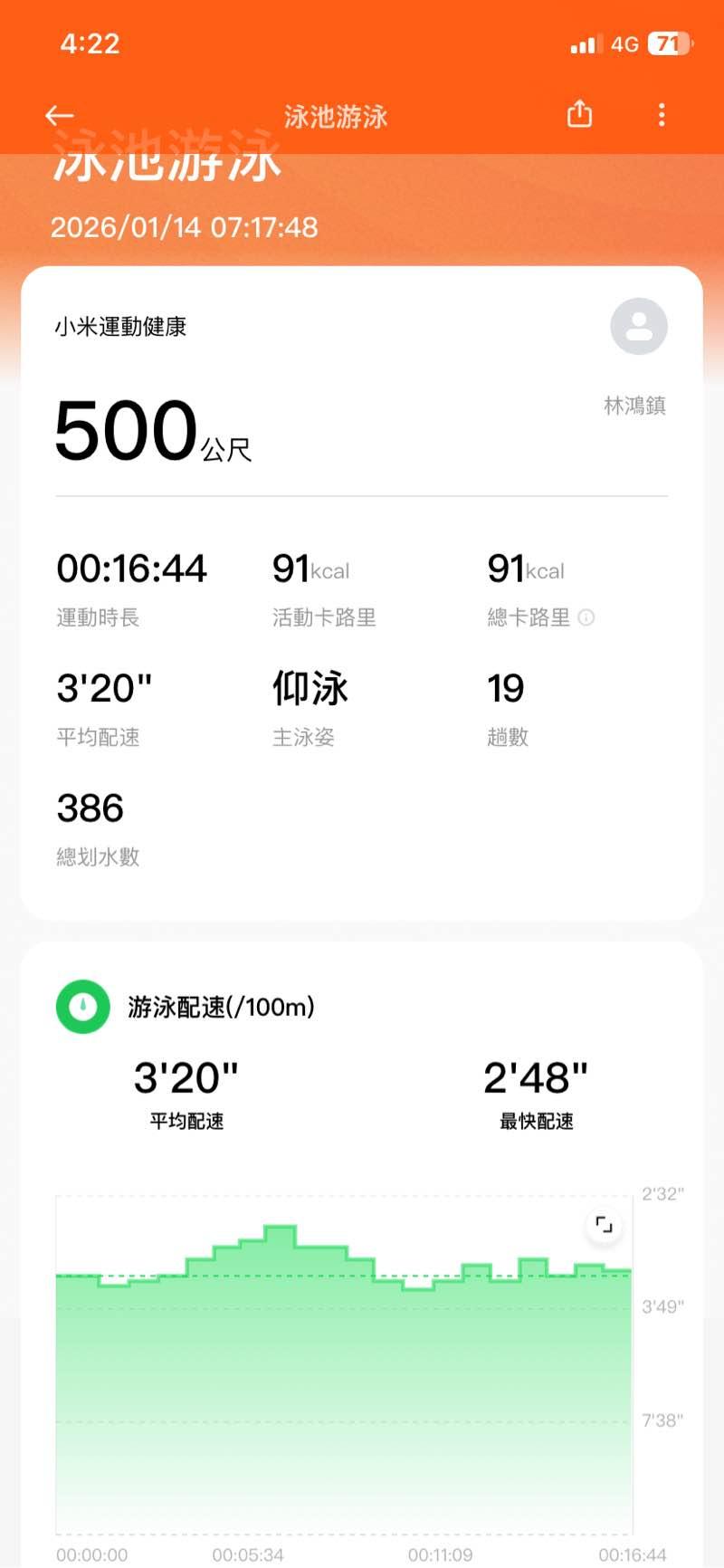Open the three-dot overflow menu
The height and width of the screenshot is (1568, 724).
point(662,115)
